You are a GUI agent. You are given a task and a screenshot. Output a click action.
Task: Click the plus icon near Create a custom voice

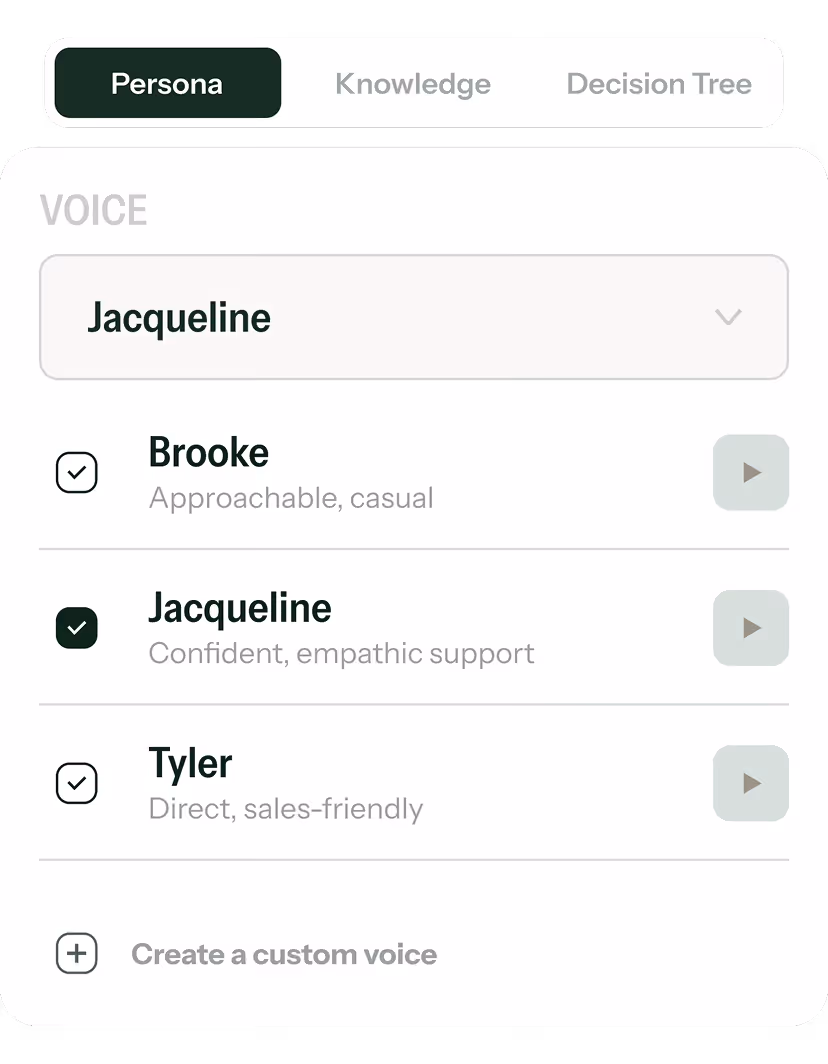(x=76, y=954)
